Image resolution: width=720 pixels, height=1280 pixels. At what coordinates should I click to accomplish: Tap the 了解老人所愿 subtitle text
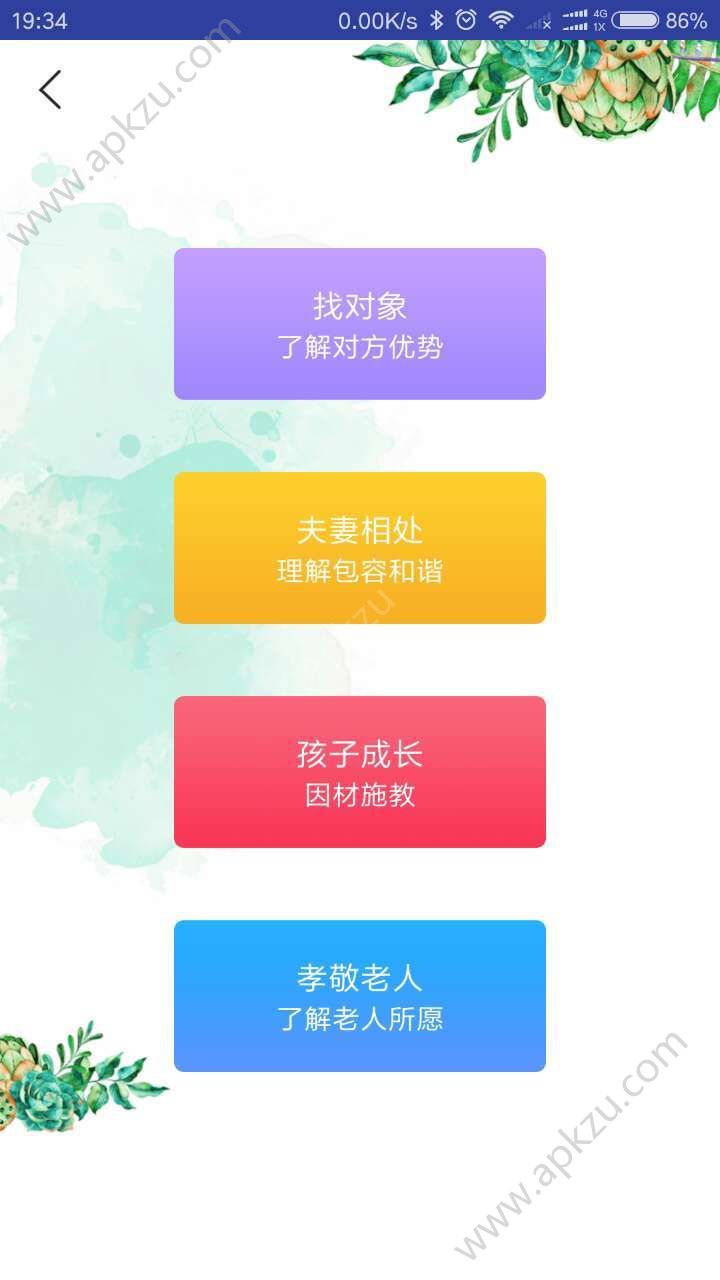click(360, 1021)
